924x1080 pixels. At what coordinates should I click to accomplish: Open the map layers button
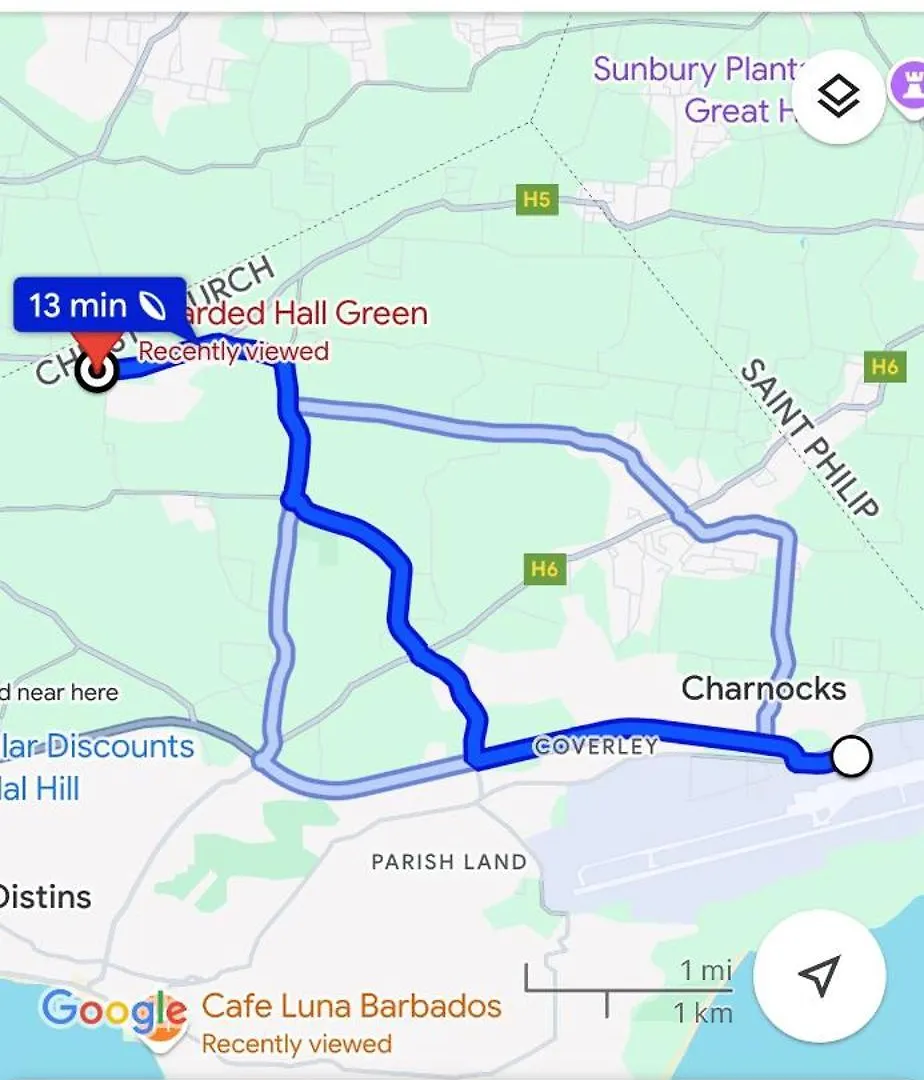click(838, 98)
